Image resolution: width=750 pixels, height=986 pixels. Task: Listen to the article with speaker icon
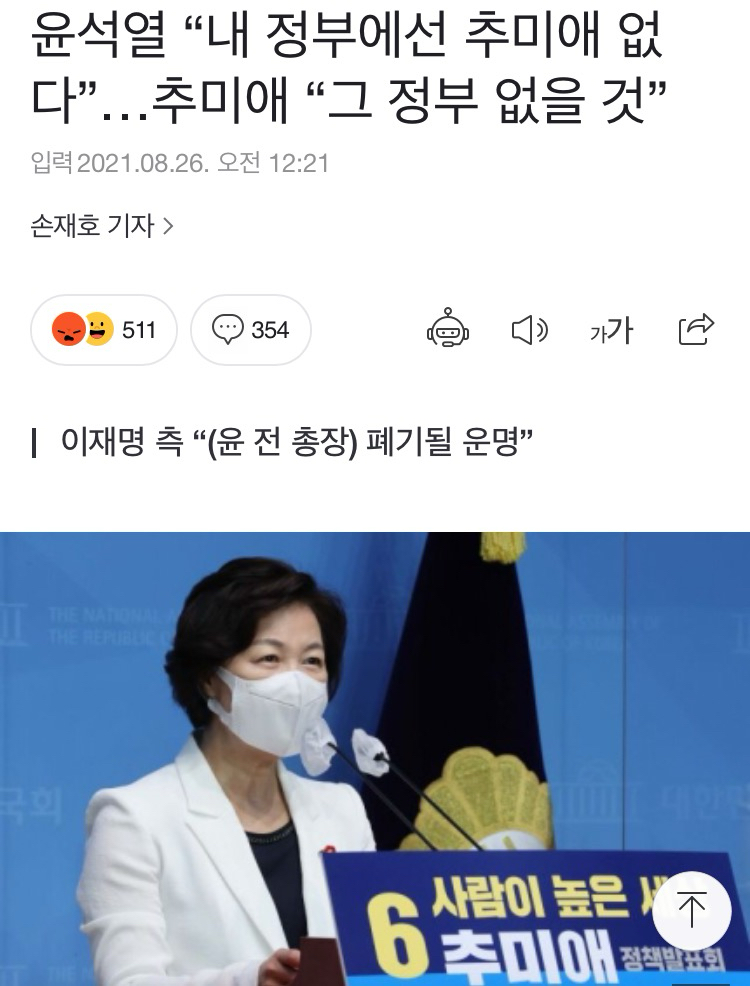point(529,330)
